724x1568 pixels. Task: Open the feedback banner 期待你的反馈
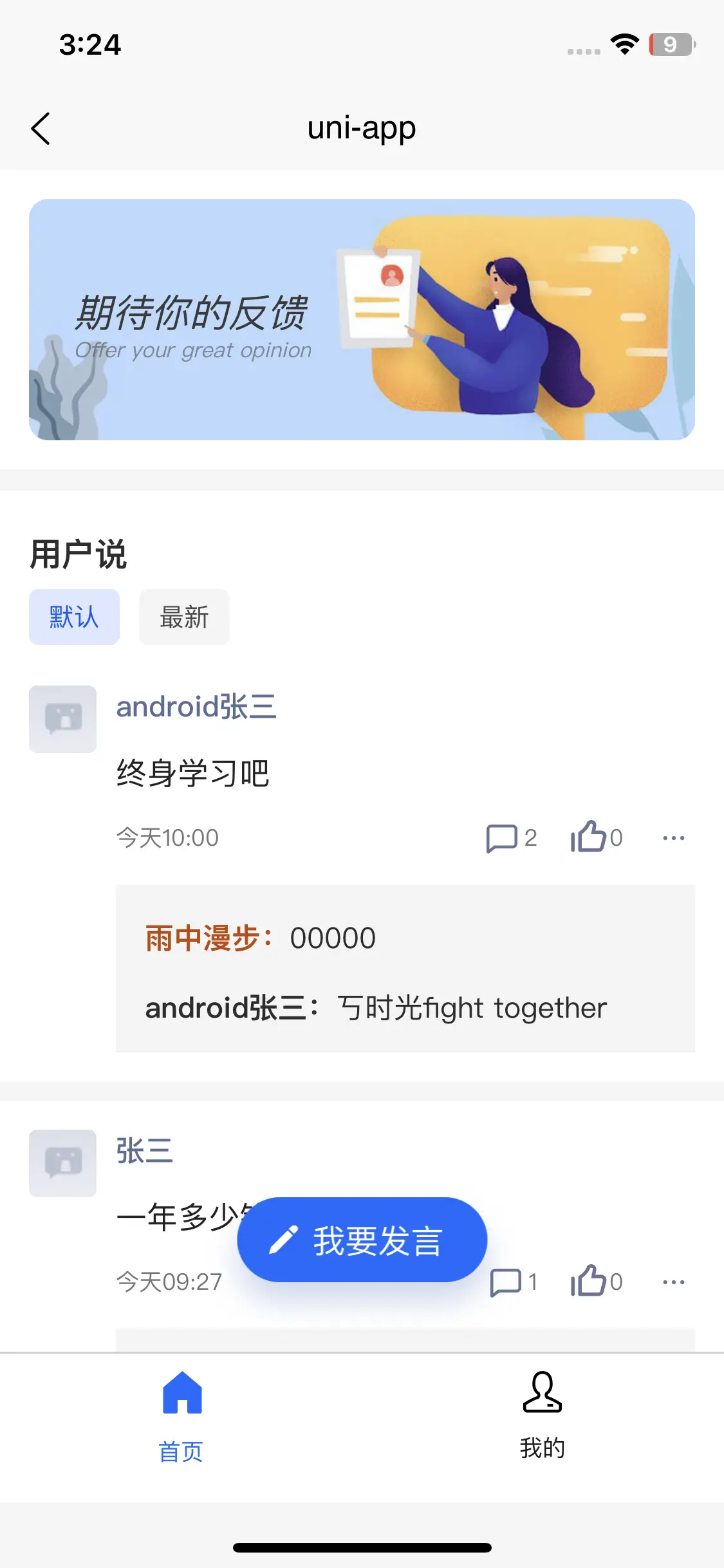362,319
